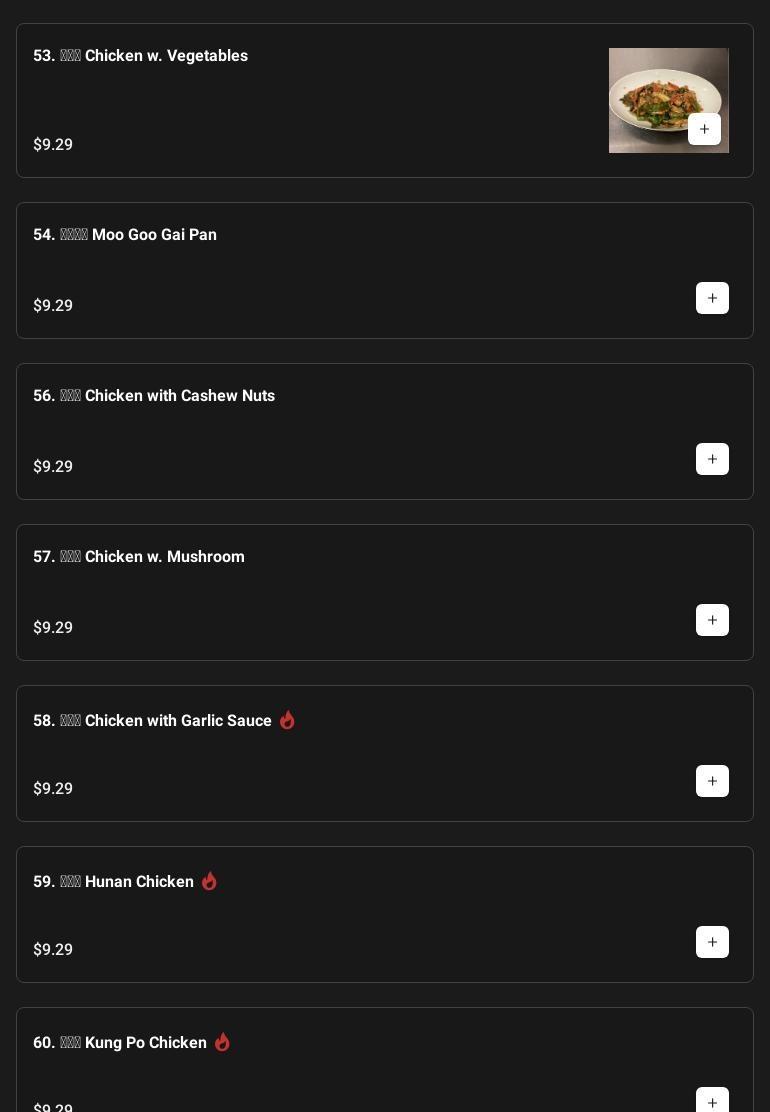Viewport: 770px width, 1112px height.
Task: View Moo Goo Gai Pan details
Action: pyautogui.click(x=300, y=270)
